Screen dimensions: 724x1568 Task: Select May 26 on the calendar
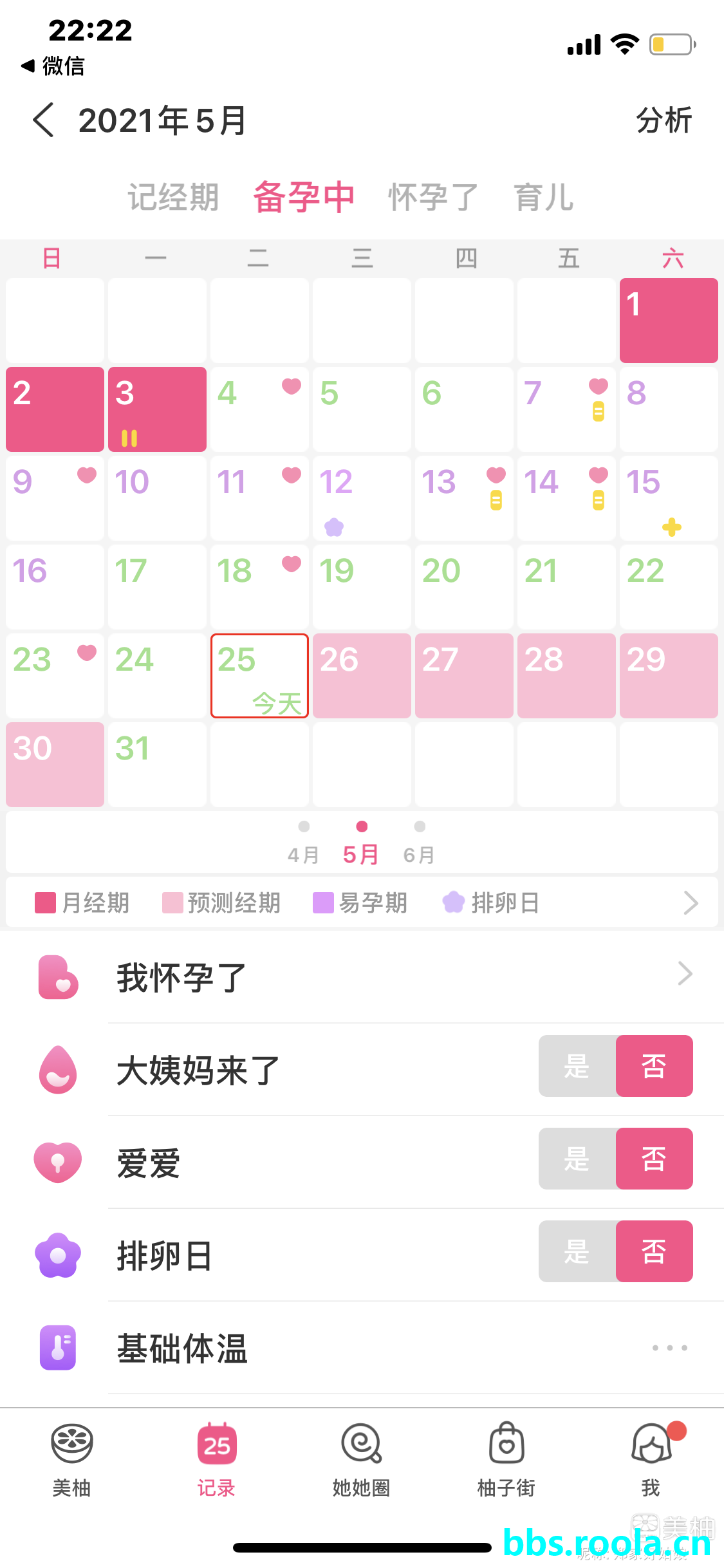point(362,675)
